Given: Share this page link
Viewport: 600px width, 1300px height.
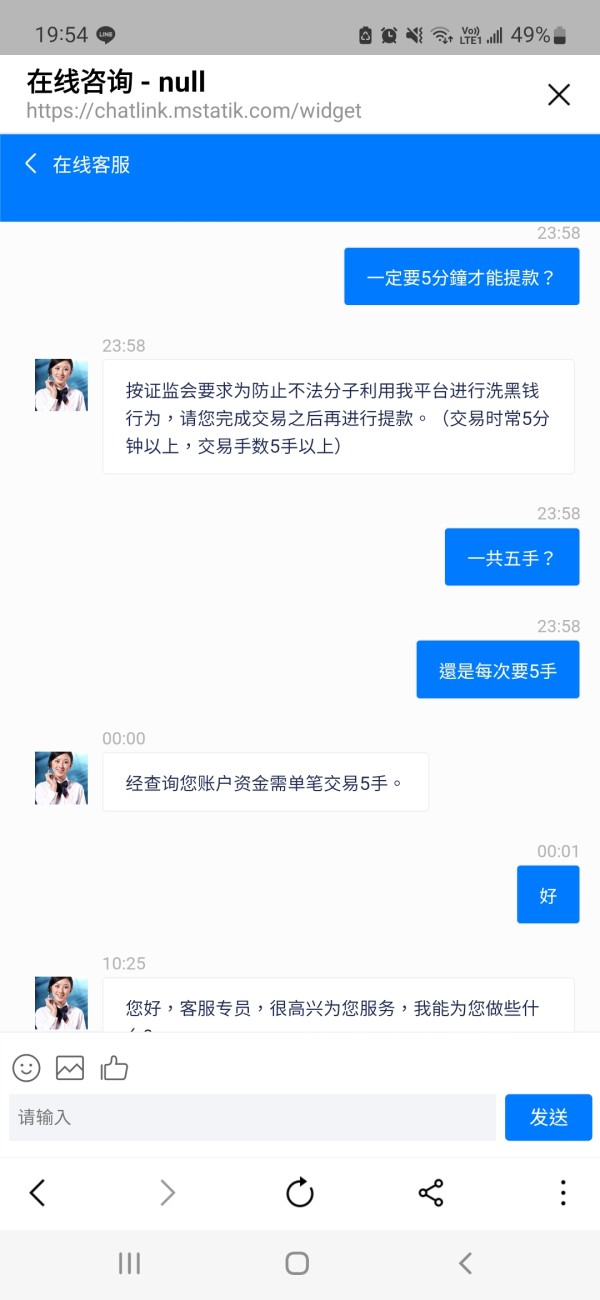Looking at the screenshot, I should [x=431, y=1192].
